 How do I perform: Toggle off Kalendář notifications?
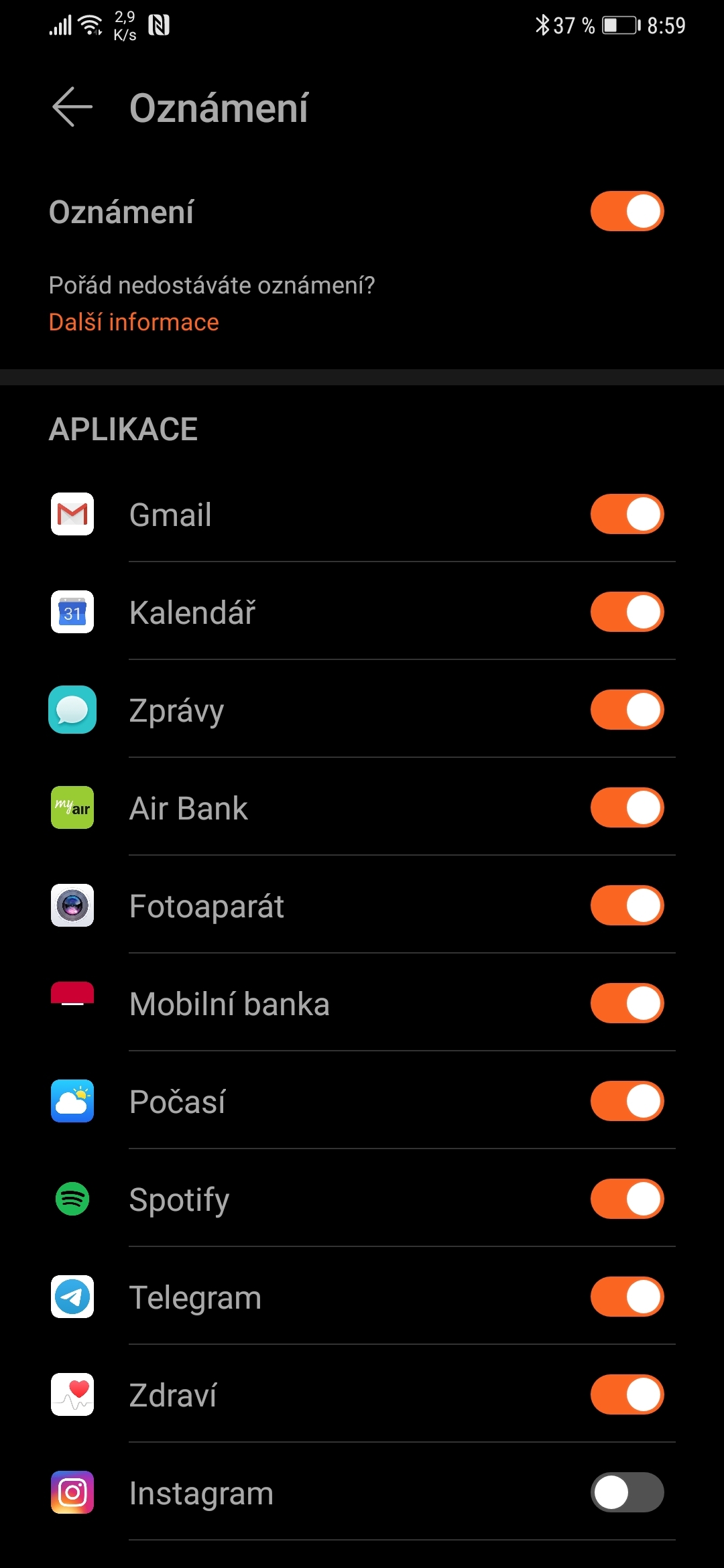click(627, 612)
